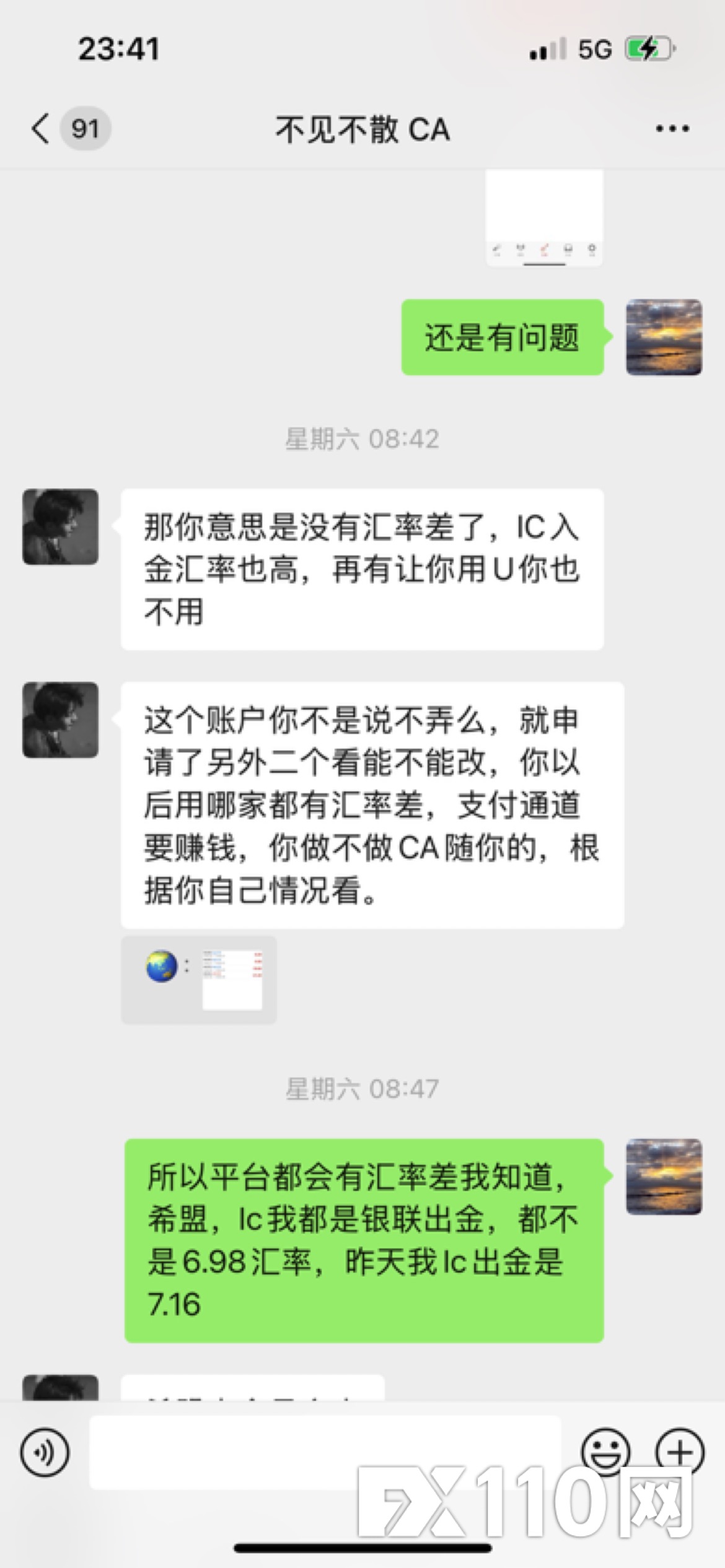View contact avatar beside '那你意思是没有汇率差了' message

click(x=61, y=527)
